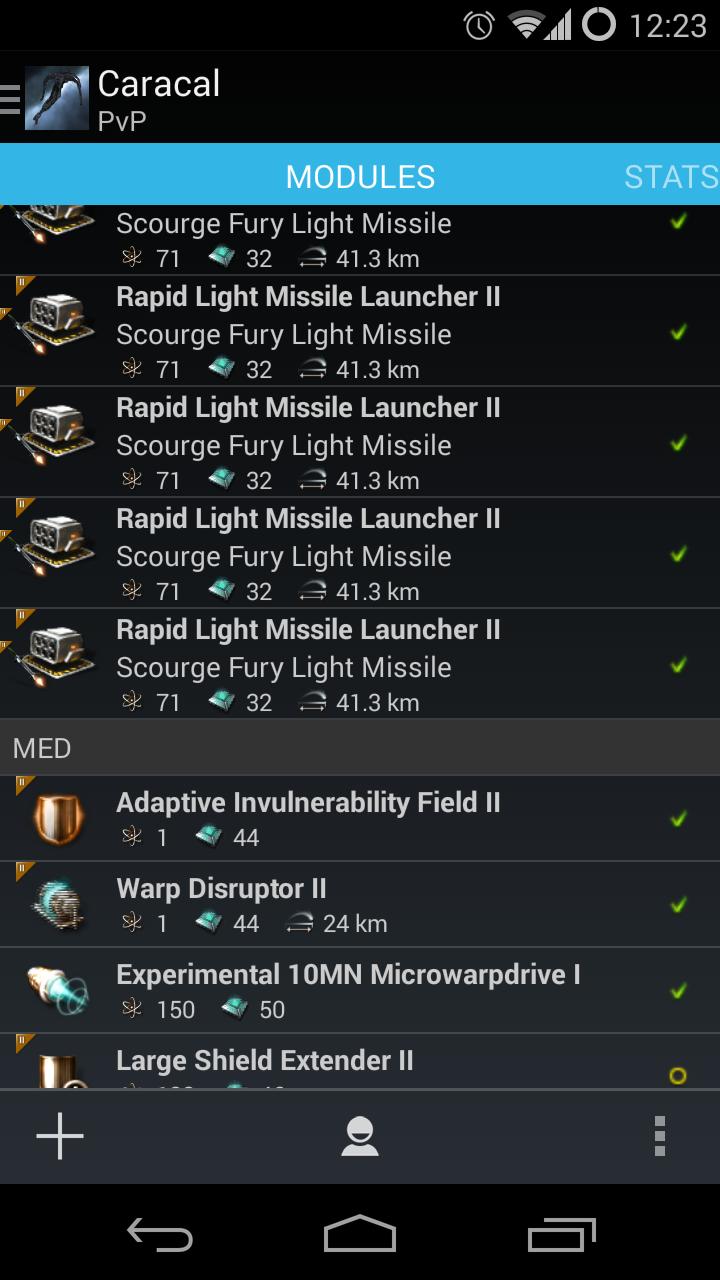The image size is (720, 1280).
Task: Open the Scourge Fury Light Missile ammo entry
Action: pos(284,223)
